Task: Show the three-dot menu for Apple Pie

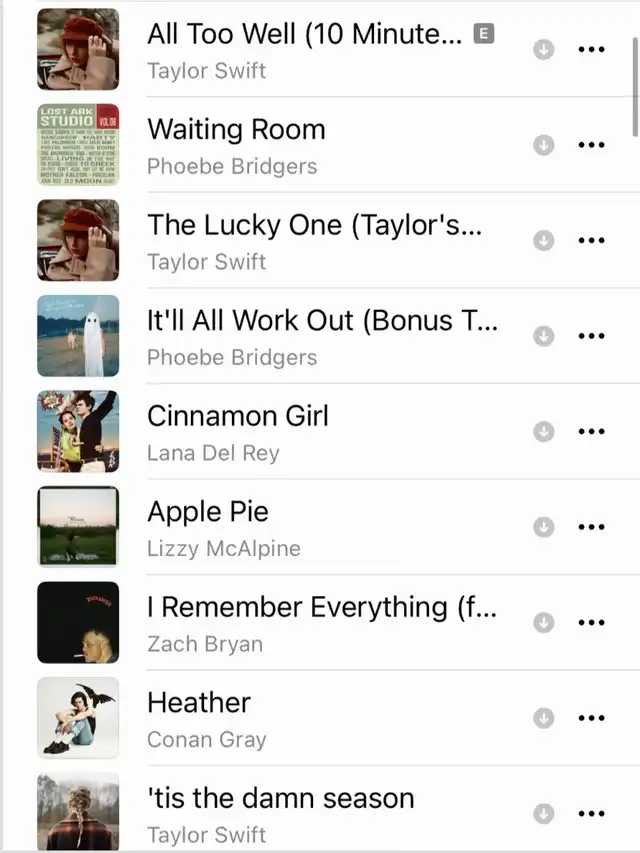Action: pyautogui.click(x=592, y=527)
